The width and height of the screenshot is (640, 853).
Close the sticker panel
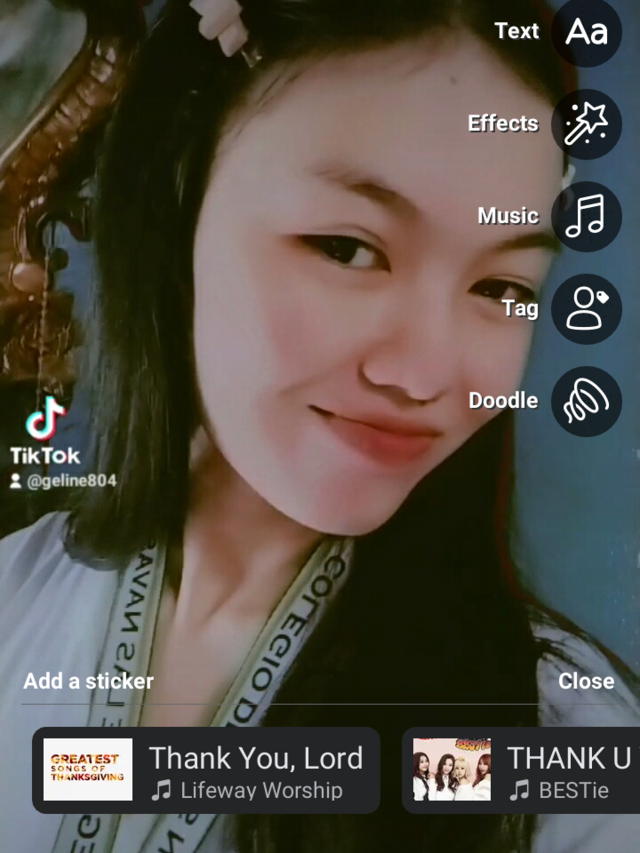pyautogui.click(x=586, y=681)
